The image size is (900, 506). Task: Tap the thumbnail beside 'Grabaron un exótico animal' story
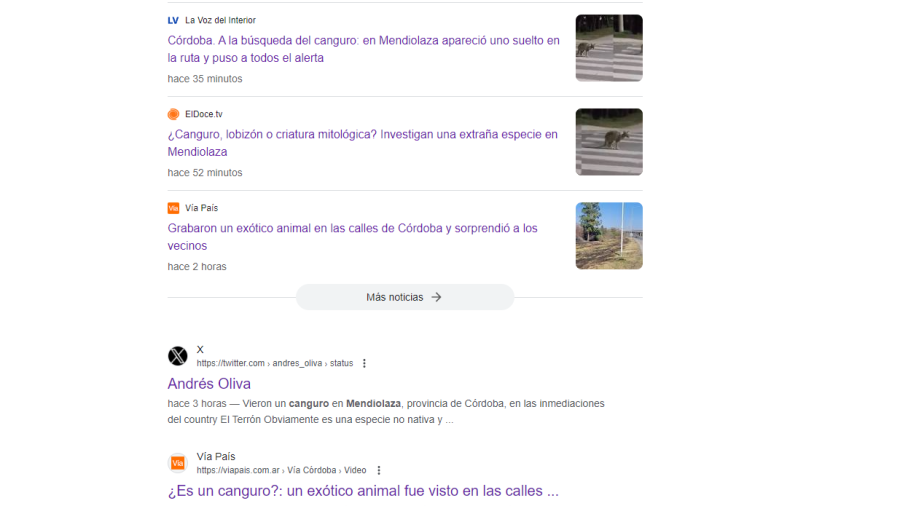pyautogui.click(x=609, y=236)
